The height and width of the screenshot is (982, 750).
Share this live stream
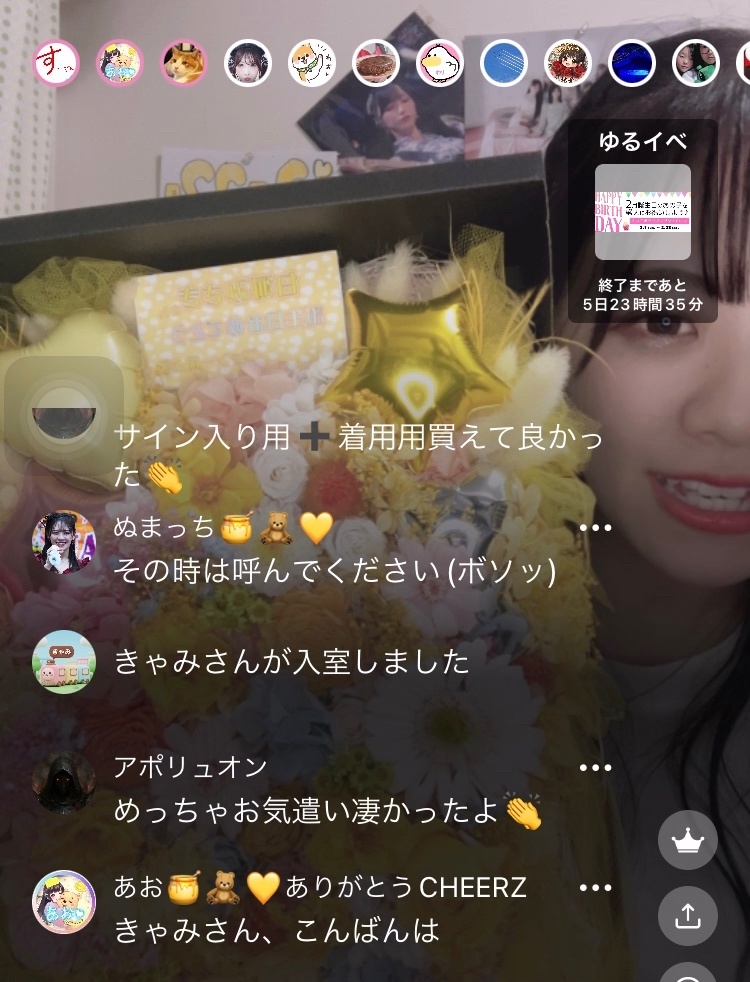(688, 915)
